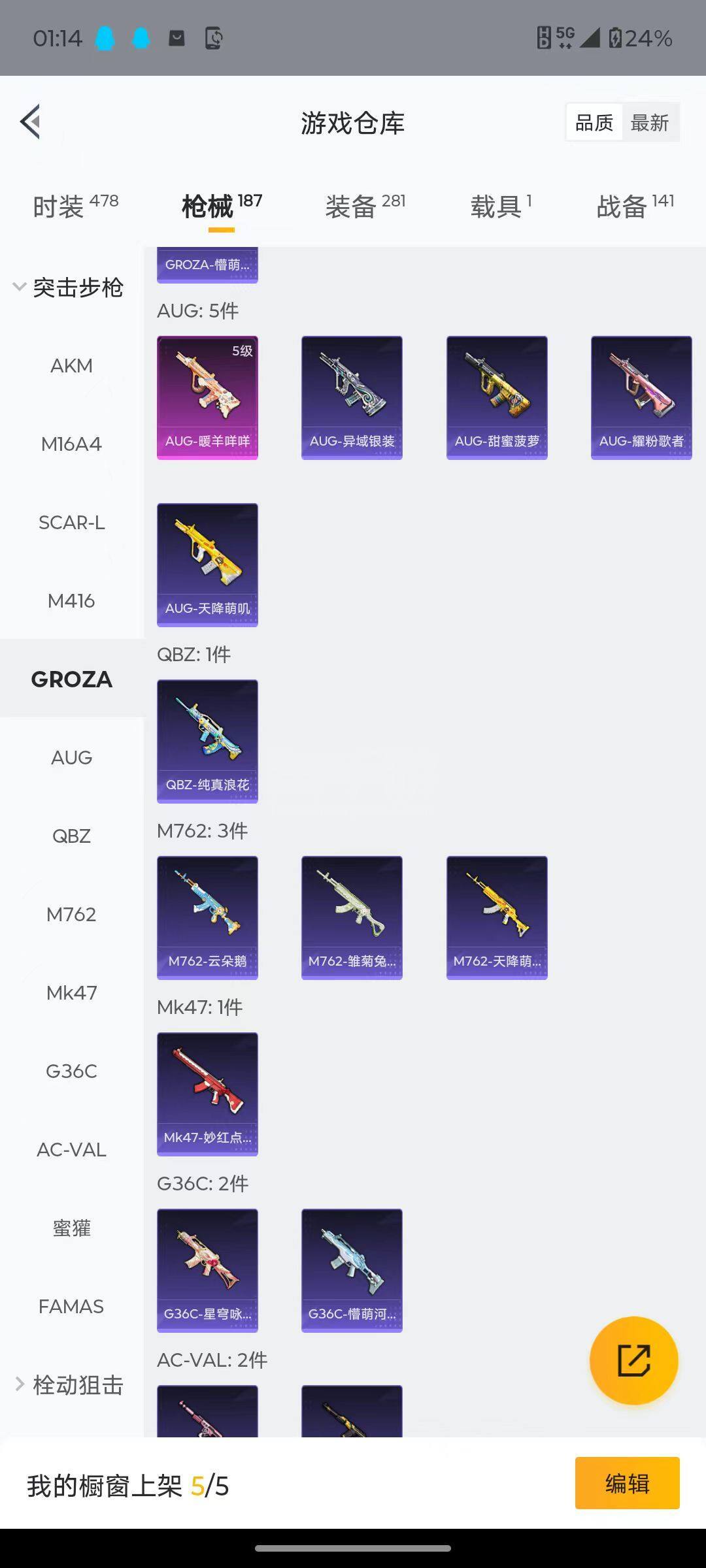
Task: Tap the orange share floating button
Action: pyautogui.click(x=633, y=1361)
